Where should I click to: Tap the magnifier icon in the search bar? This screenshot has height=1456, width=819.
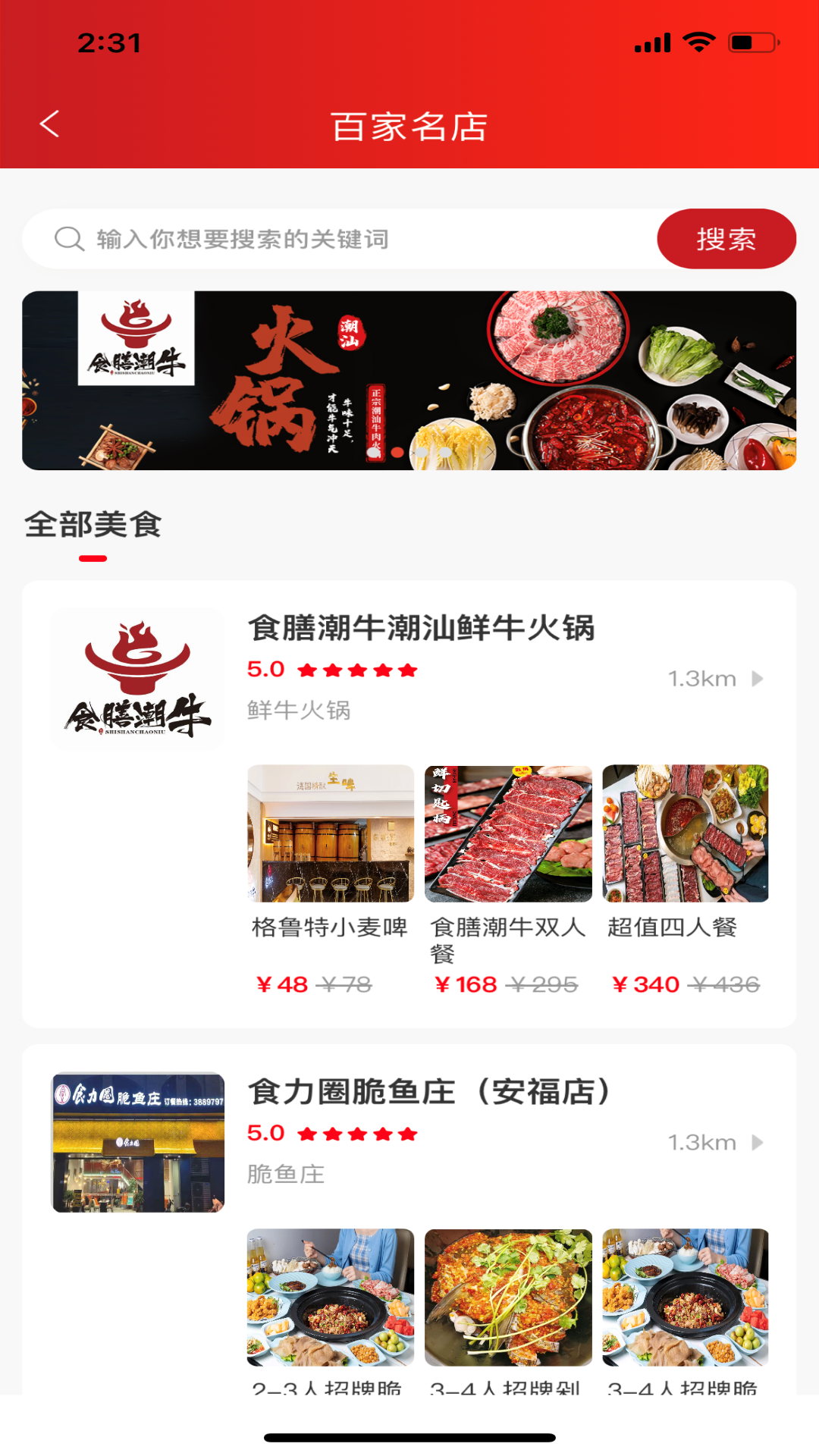click(69, 239)
